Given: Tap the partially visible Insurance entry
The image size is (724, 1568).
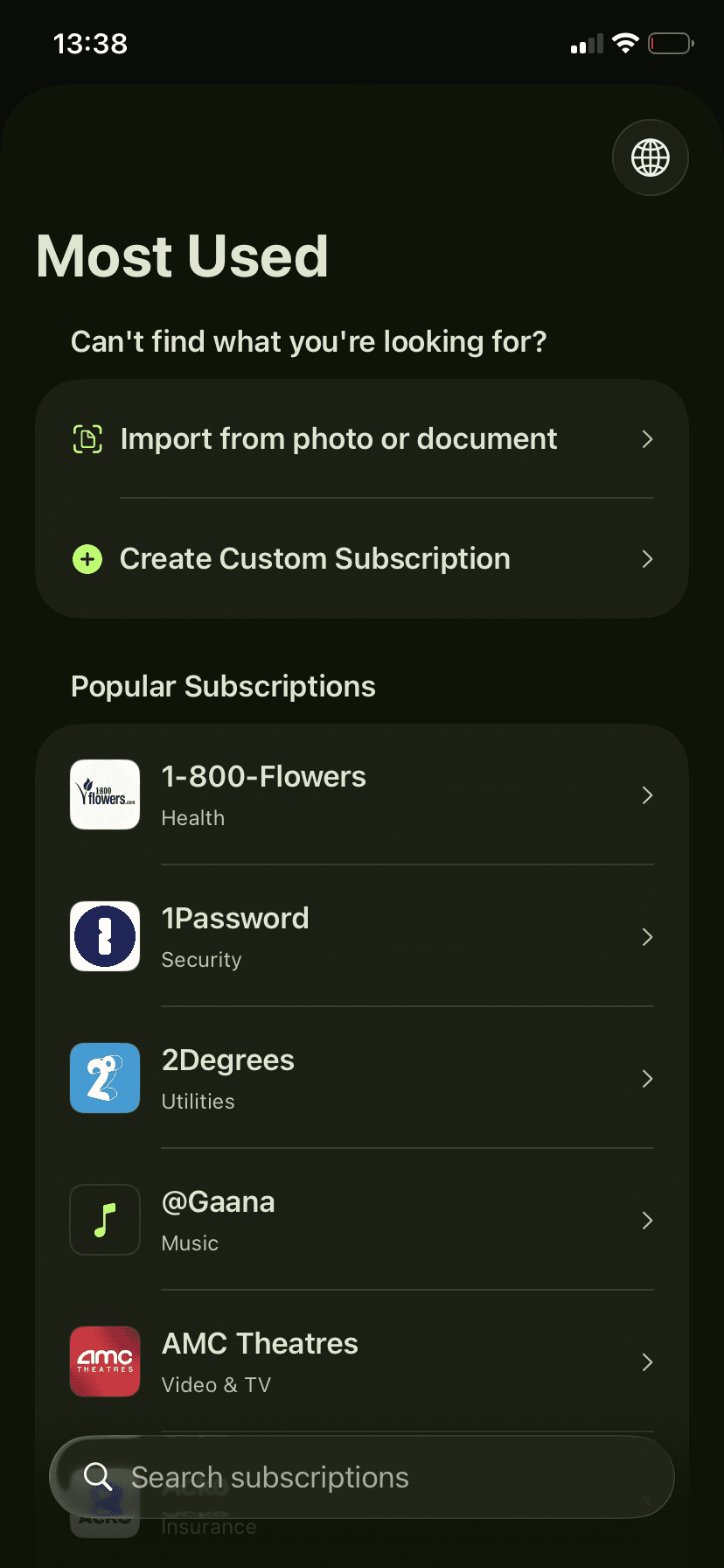Looking at the screenshot, I should [x=209, y=1526].
